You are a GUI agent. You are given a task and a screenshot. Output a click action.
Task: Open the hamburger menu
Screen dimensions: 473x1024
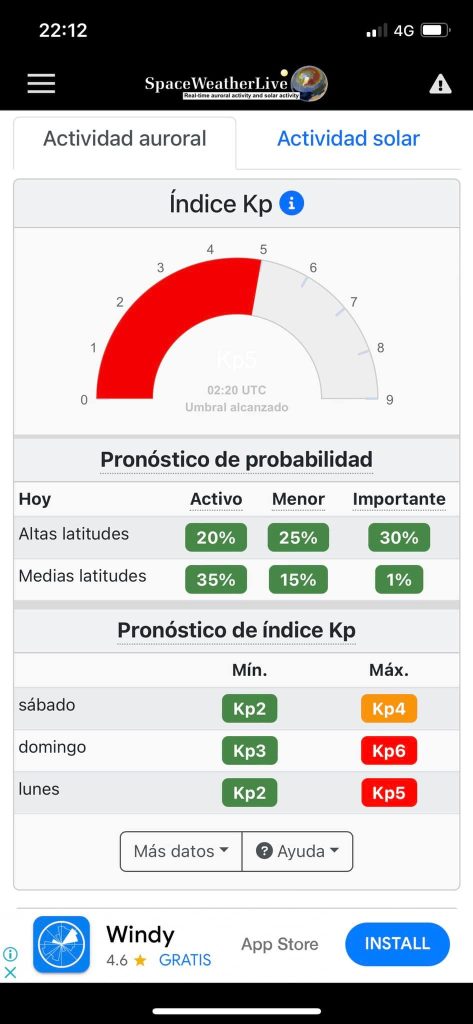[41, 84]
